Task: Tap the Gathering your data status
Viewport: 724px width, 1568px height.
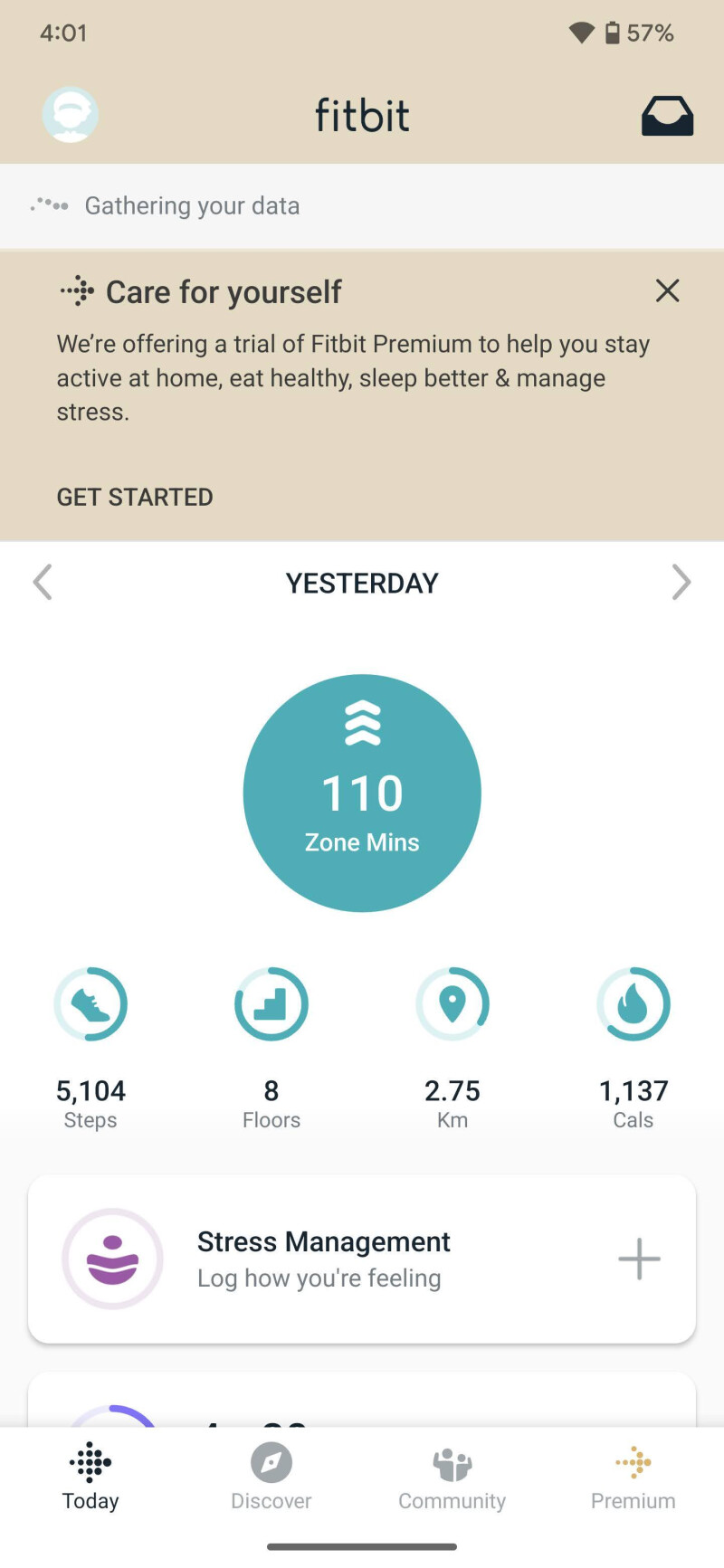Action: point(192,205)
